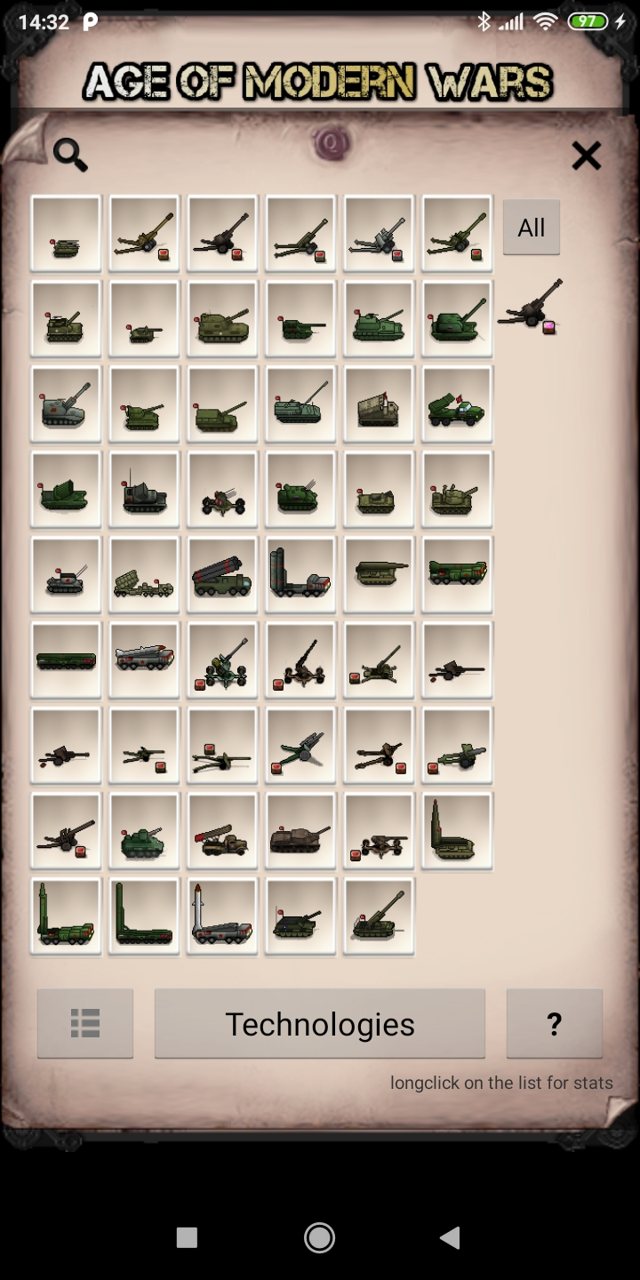Select the brown heavy tank unit
Image resolution: width=640 pixels, height=1280 pixels.
point(300,831)
